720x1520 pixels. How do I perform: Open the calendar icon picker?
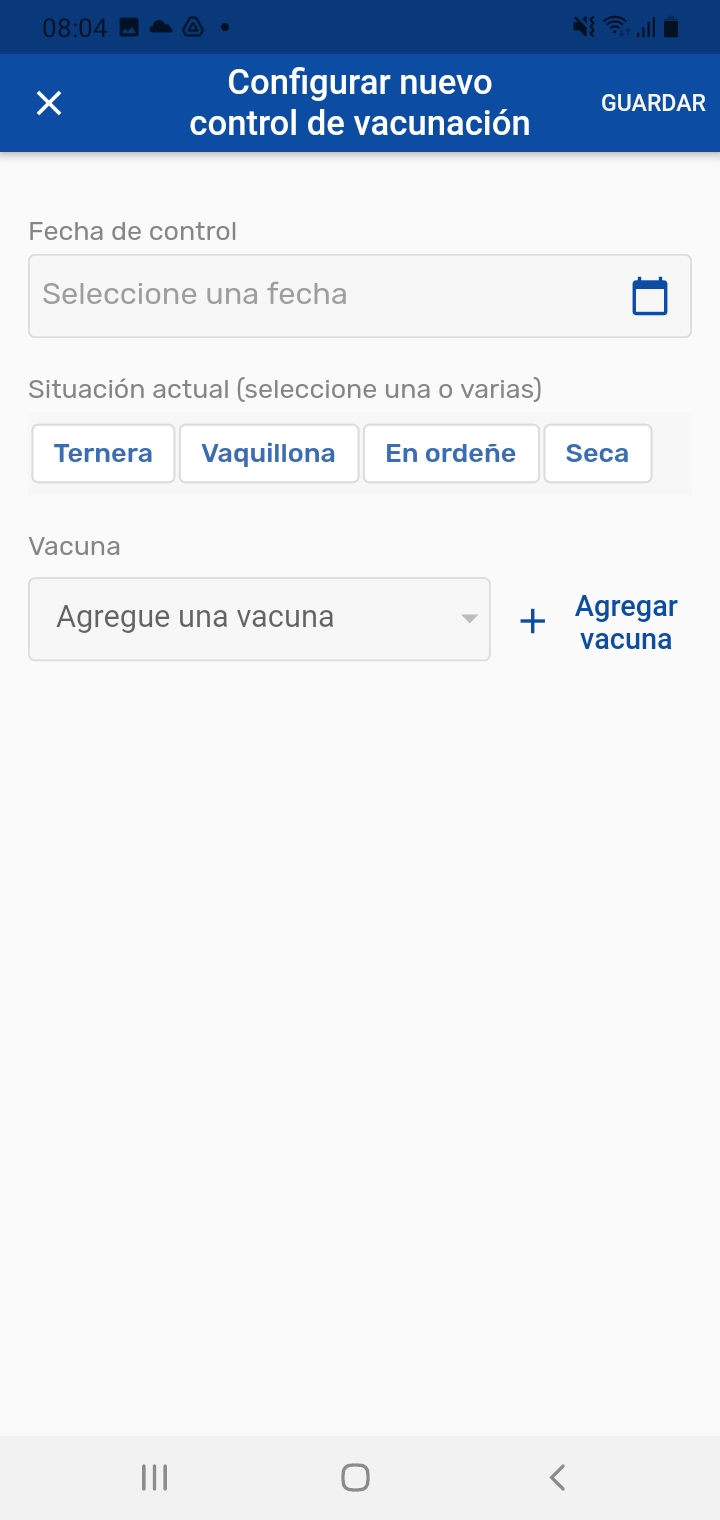pos(650,296)
